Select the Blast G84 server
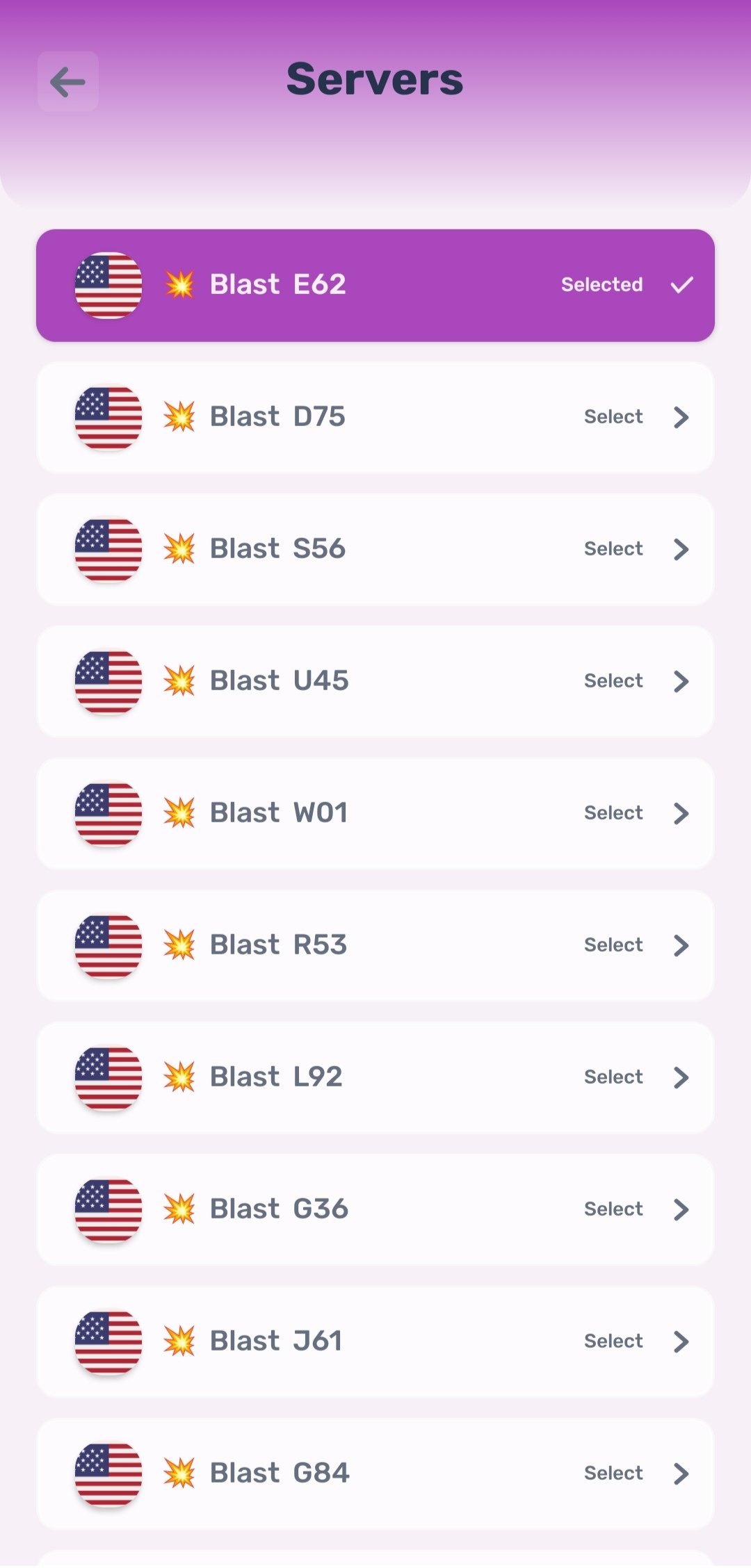The height and width of the screenshot is (1568, 751). tap(375, 1473)
